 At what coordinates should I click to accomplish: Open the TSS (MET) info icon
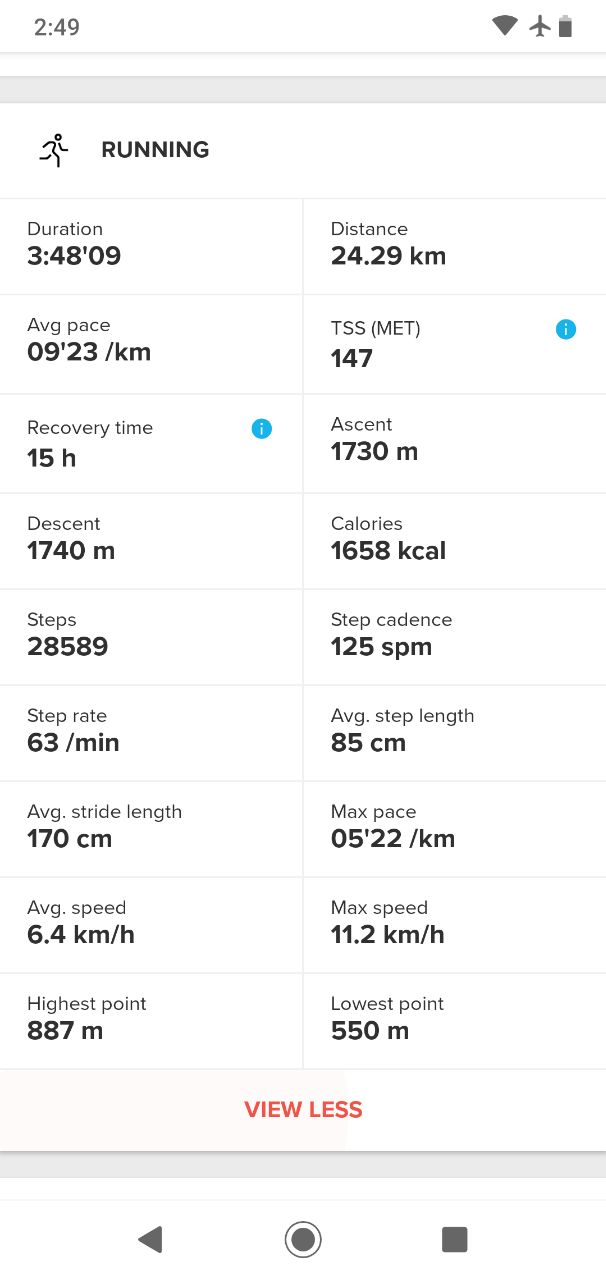[x=566, y=329]
